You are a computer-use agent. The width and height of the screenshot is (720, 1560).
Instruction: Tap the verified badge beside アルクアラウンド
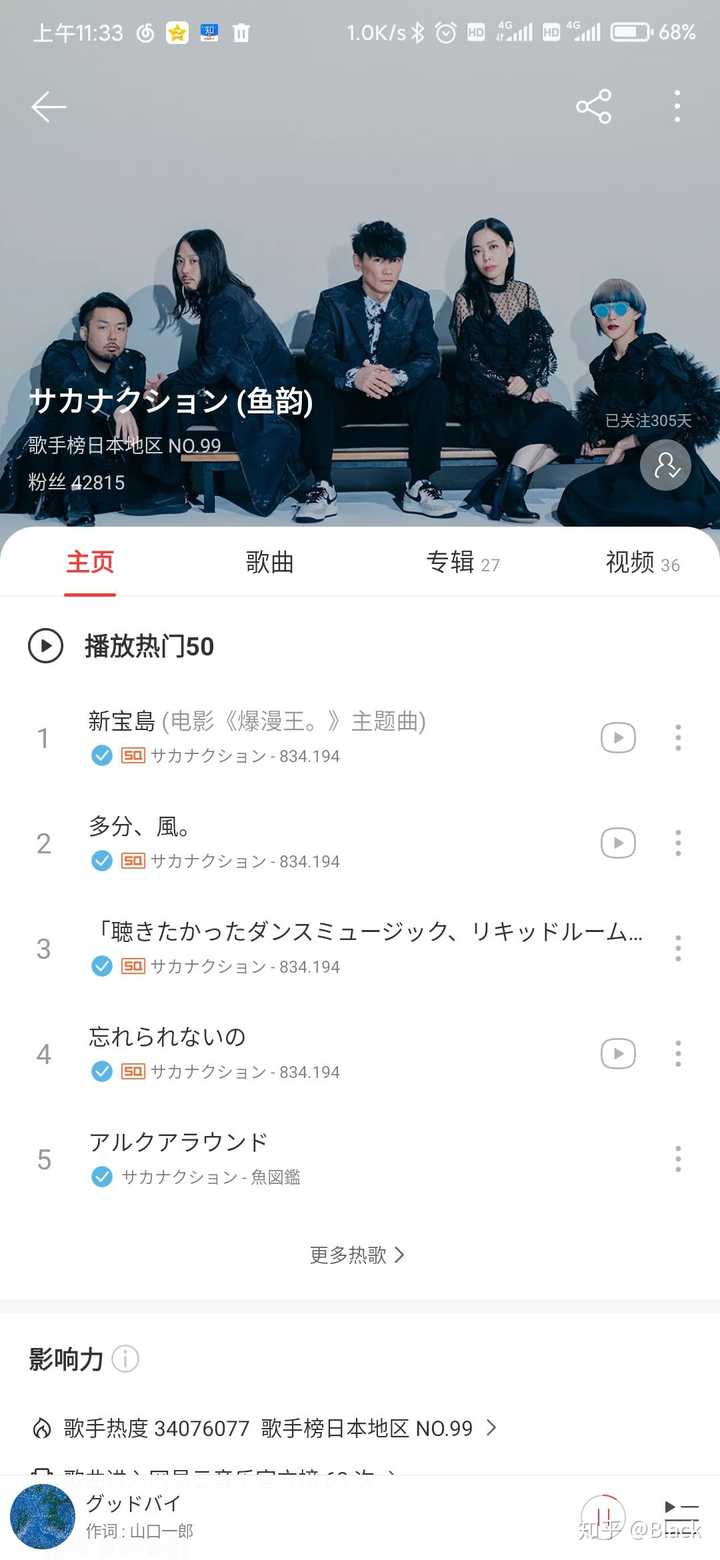[101, 1177]
